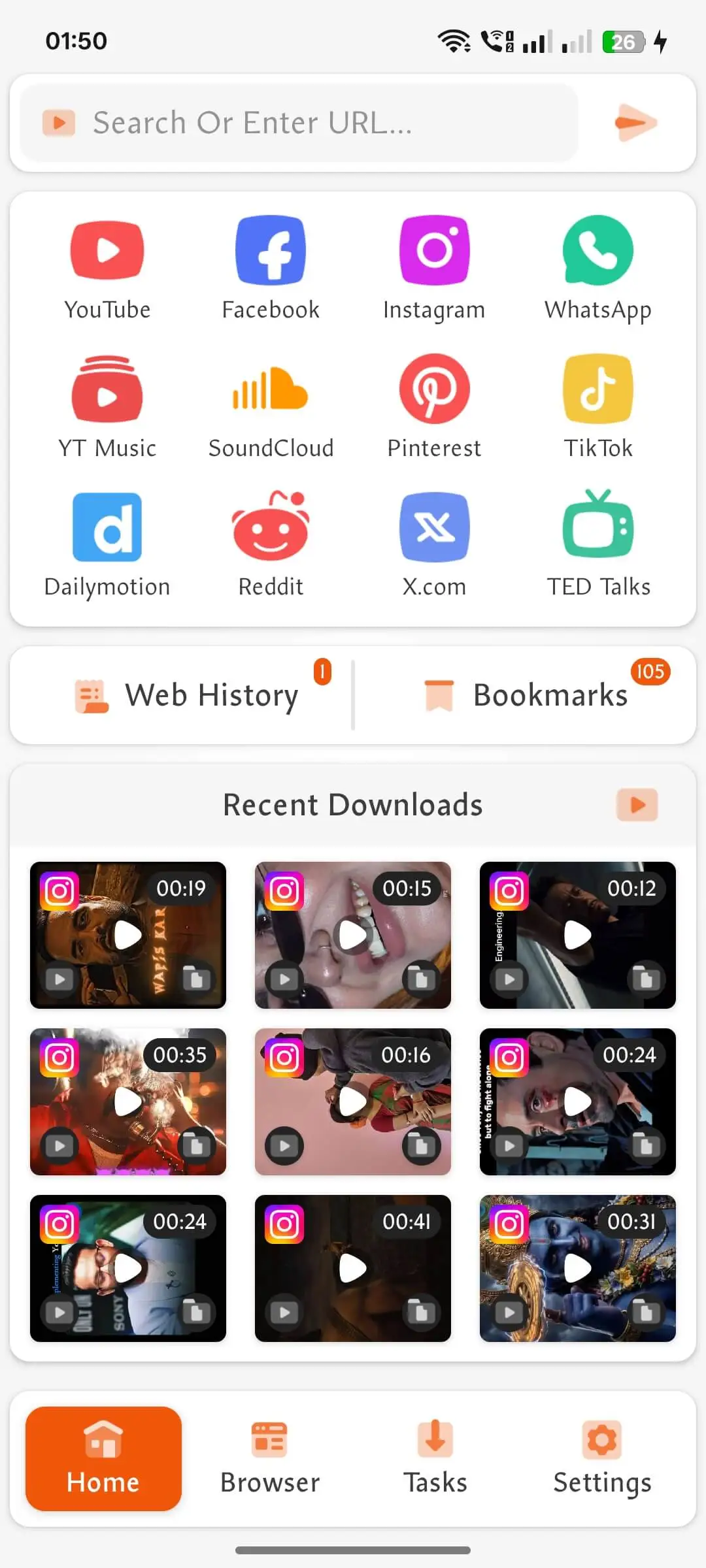This screenshot has width=706, height=1568.
Task: Open the YT Music shortcut
Action: pos(107,403)
